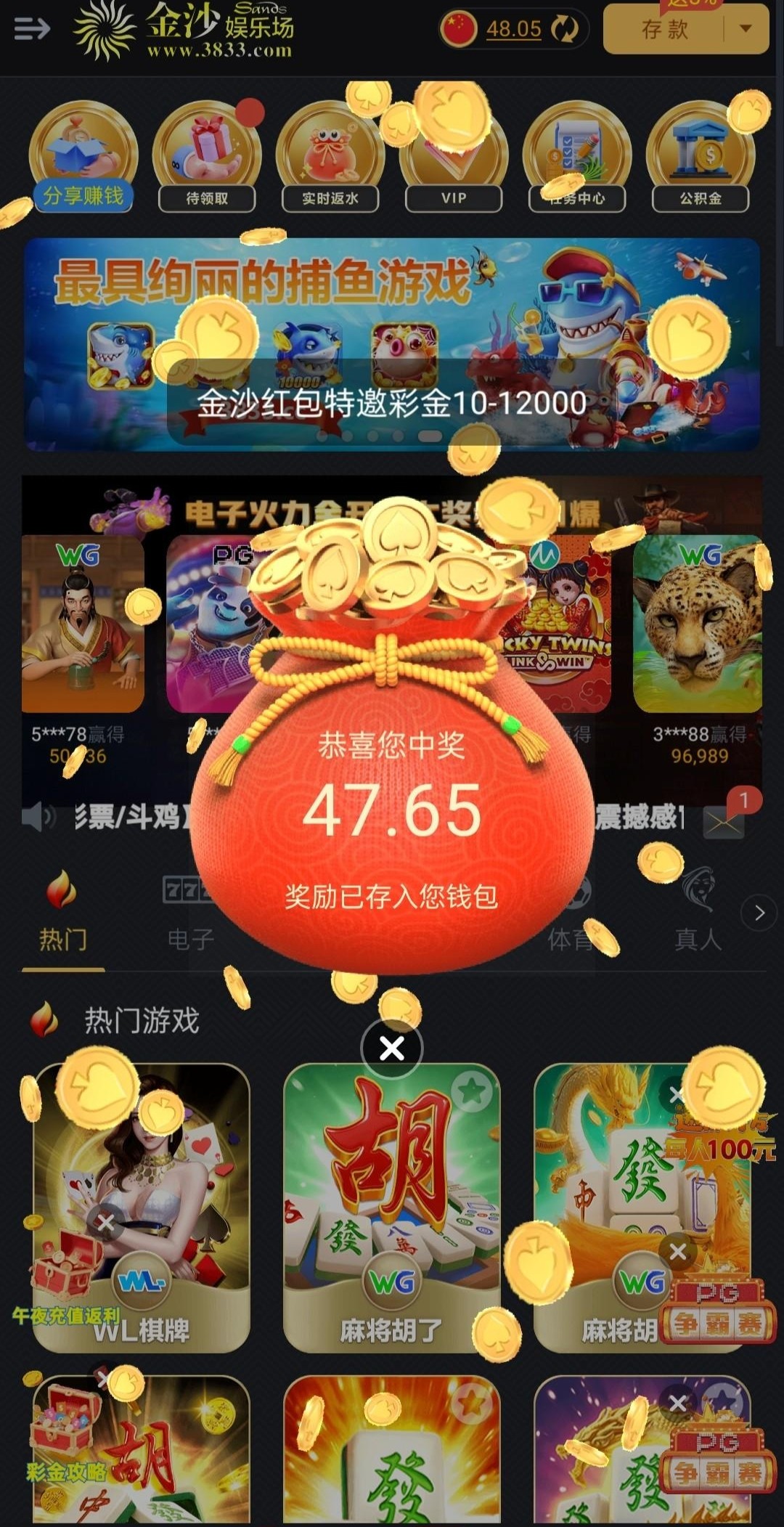Refresh the wallet balance
Screen dimensions: 784x1527
(564, 29)
